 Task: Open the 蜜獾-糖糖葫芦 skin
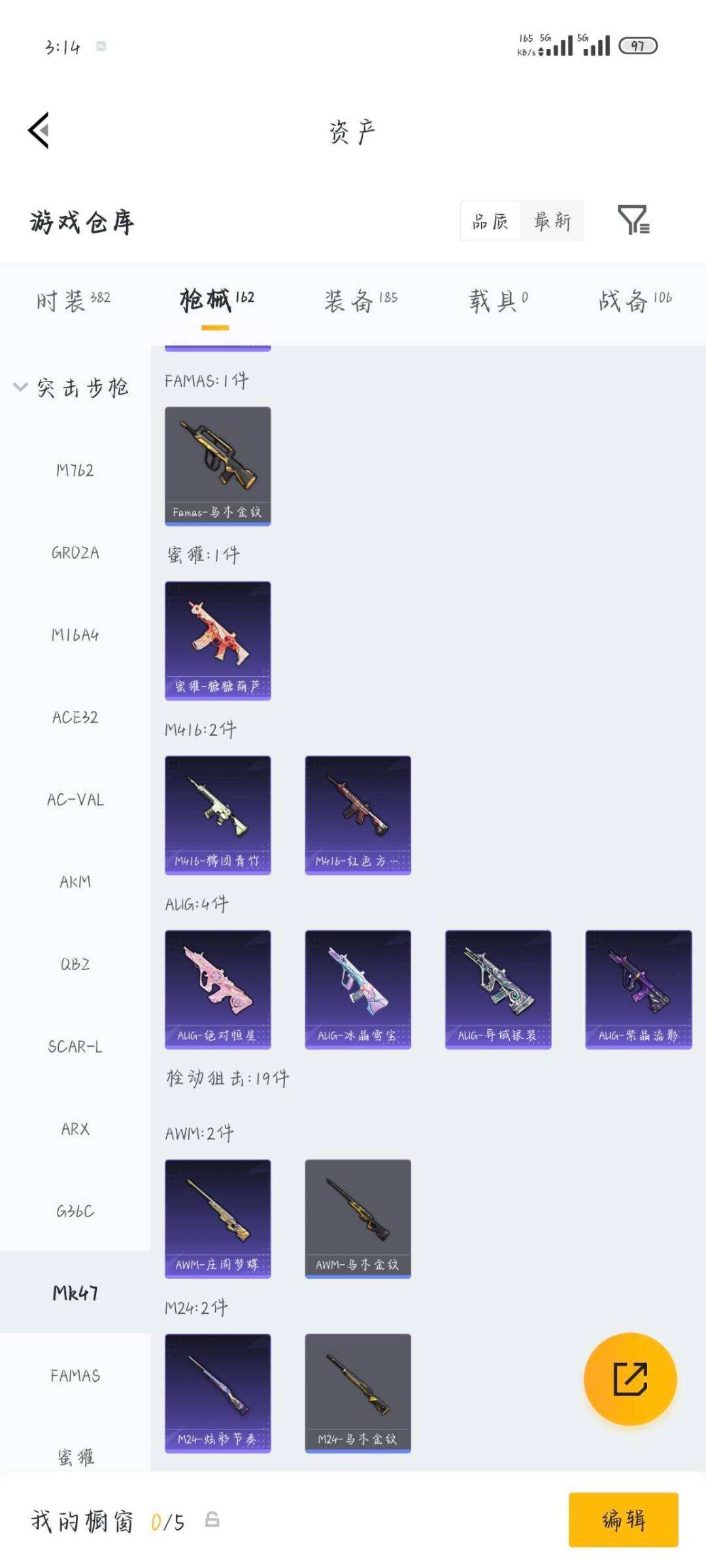tap(218, 640)
